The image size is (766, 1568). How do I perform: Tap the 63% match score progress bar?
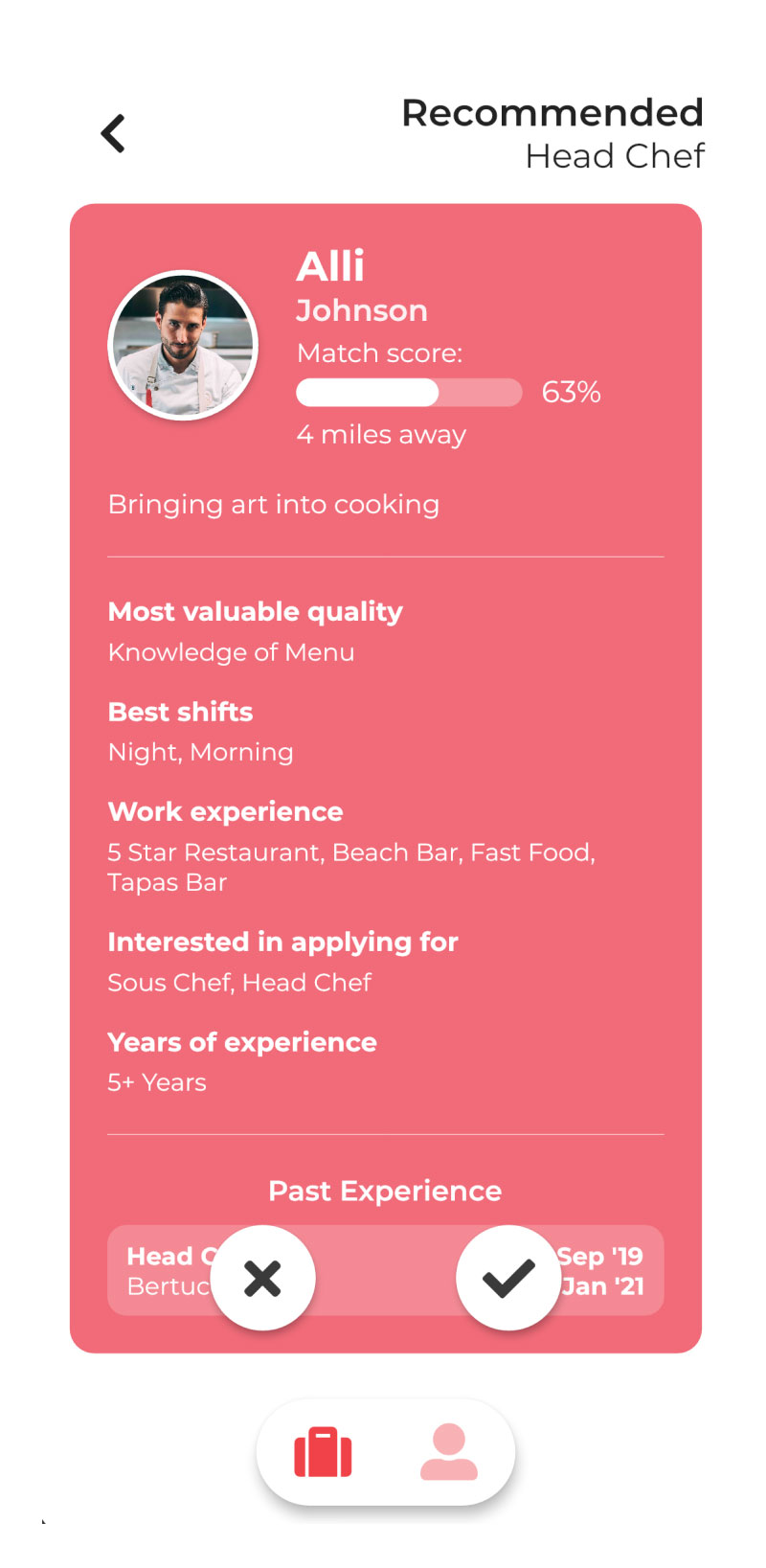point(408,392)
